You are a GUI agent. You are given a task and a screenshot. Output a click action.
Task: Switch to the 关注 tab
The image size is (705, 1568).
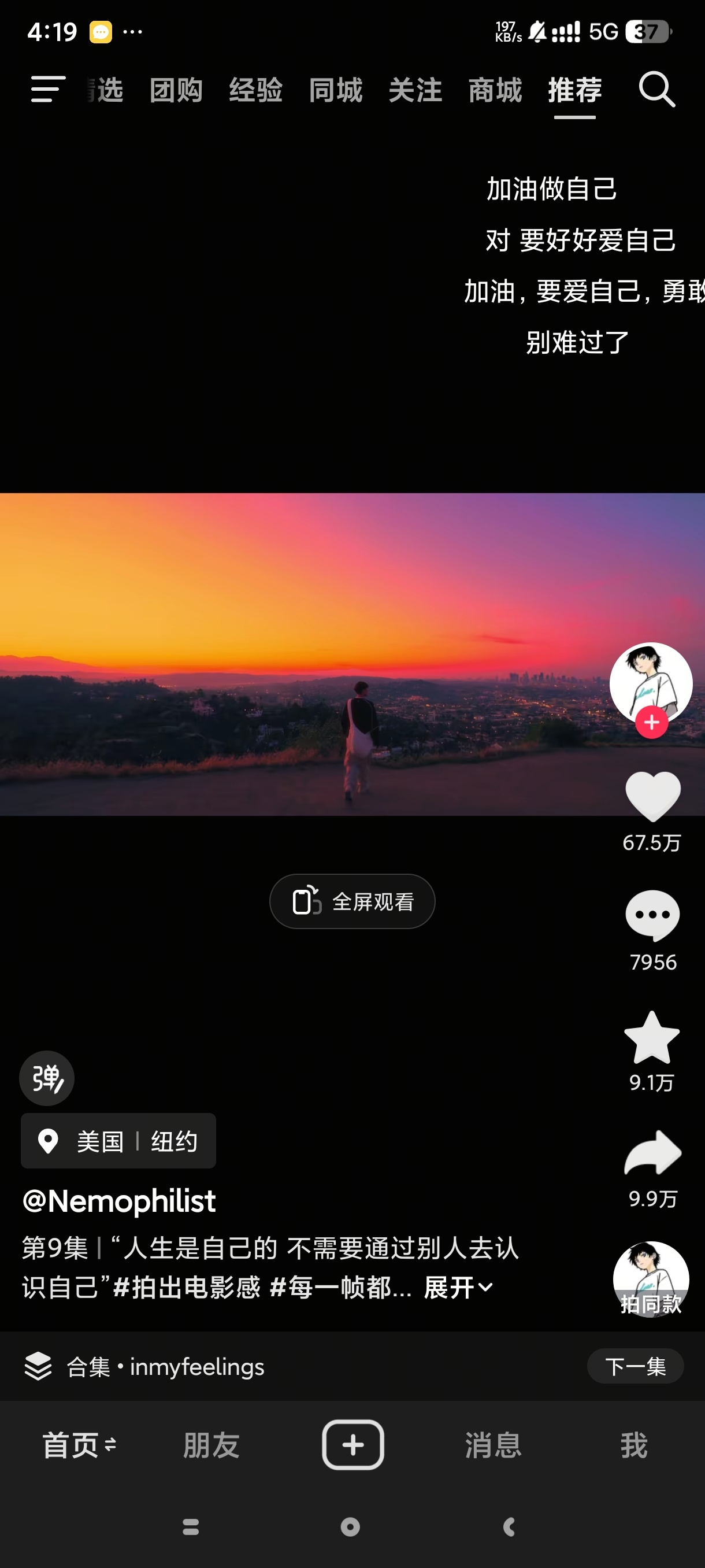point(415,91)
